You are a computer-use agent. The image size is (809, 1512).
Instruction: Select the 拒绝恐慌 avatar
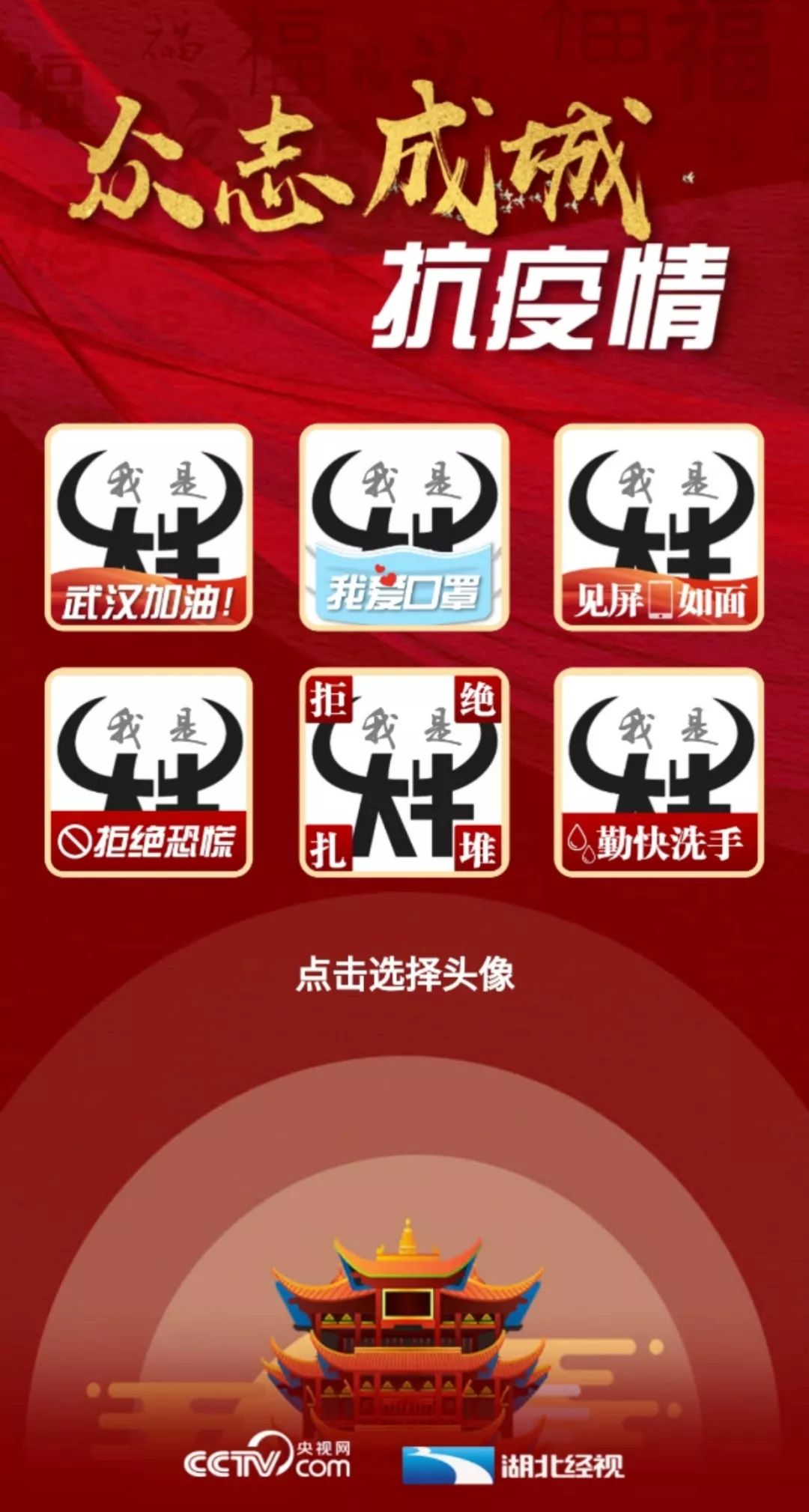click(149, 772)
